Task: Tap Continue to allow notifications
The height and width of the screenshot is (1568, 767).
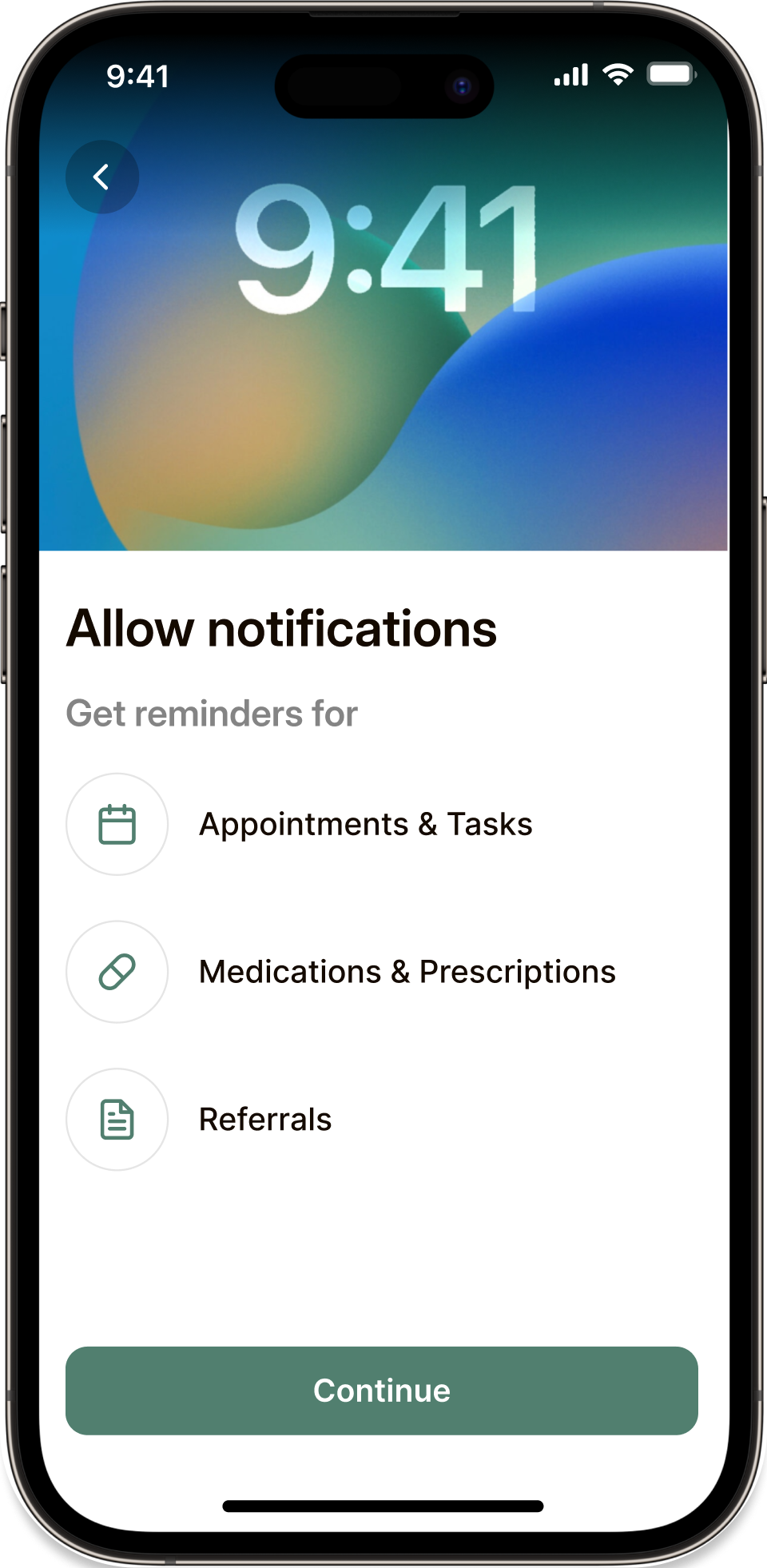Action: [x=382, y=1390]
